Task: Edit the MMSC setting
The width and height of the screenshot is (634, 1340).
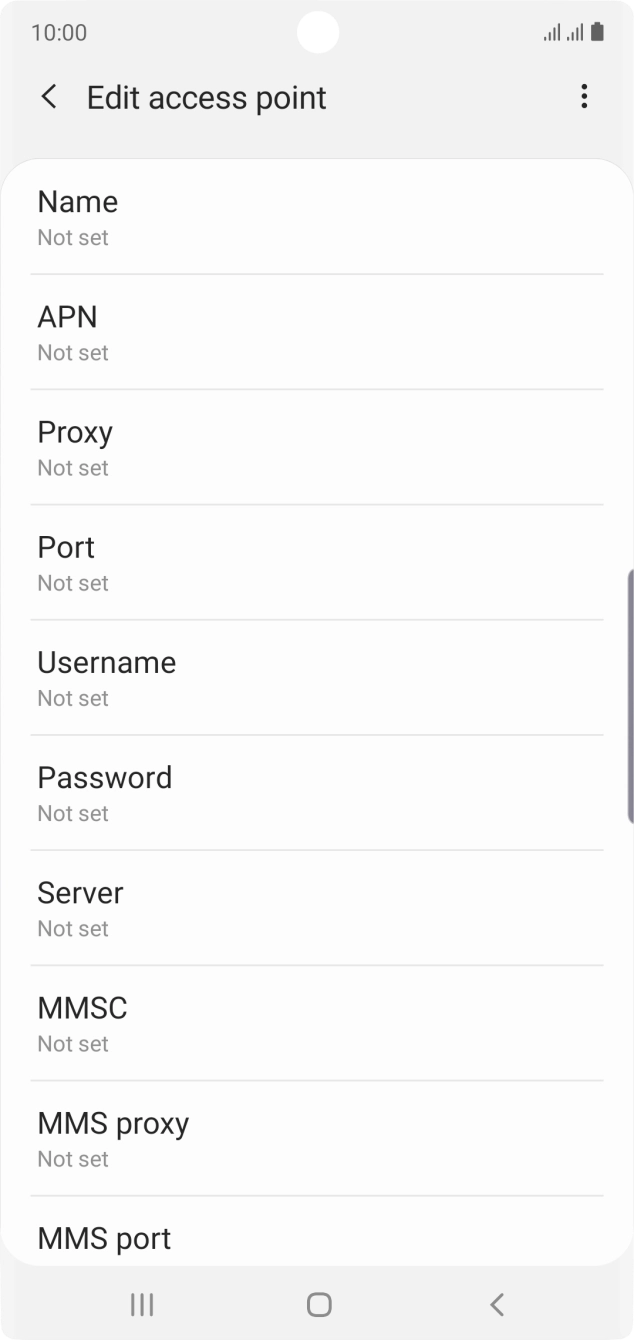Action: pyautogui.click(x=316, y=1022)
